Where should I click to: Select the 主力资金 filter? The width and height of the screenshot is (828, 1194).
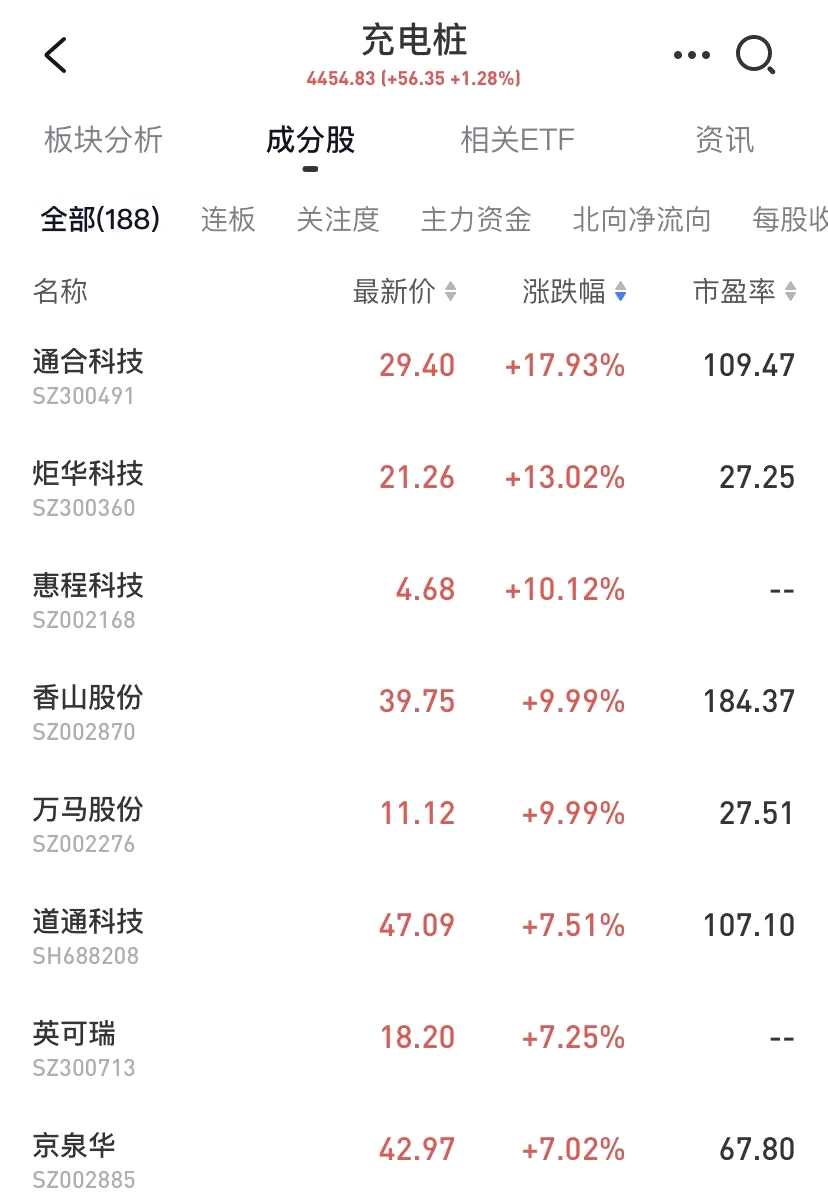pos(476,219)
